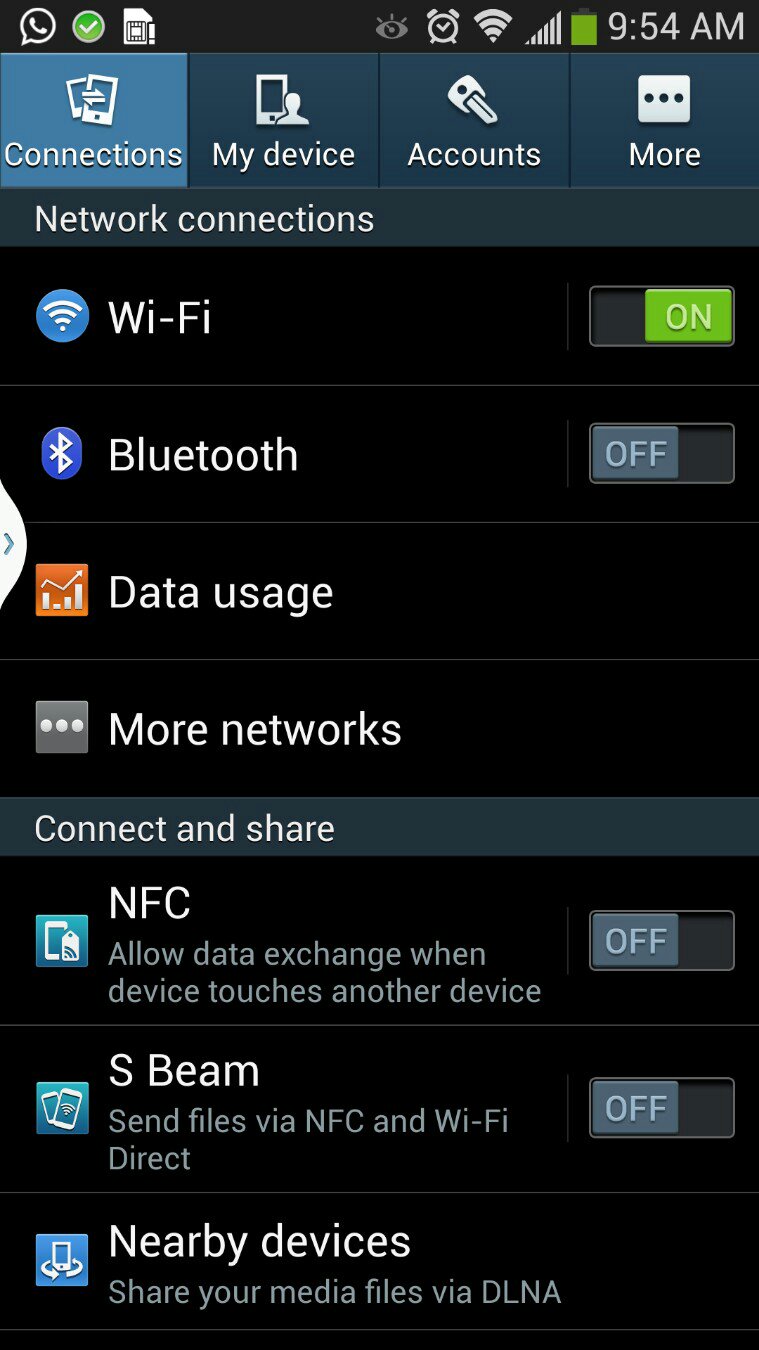This screenshot has width=759, height=1350.
Task: Open the More tab
Action: (x=664, y=122)
